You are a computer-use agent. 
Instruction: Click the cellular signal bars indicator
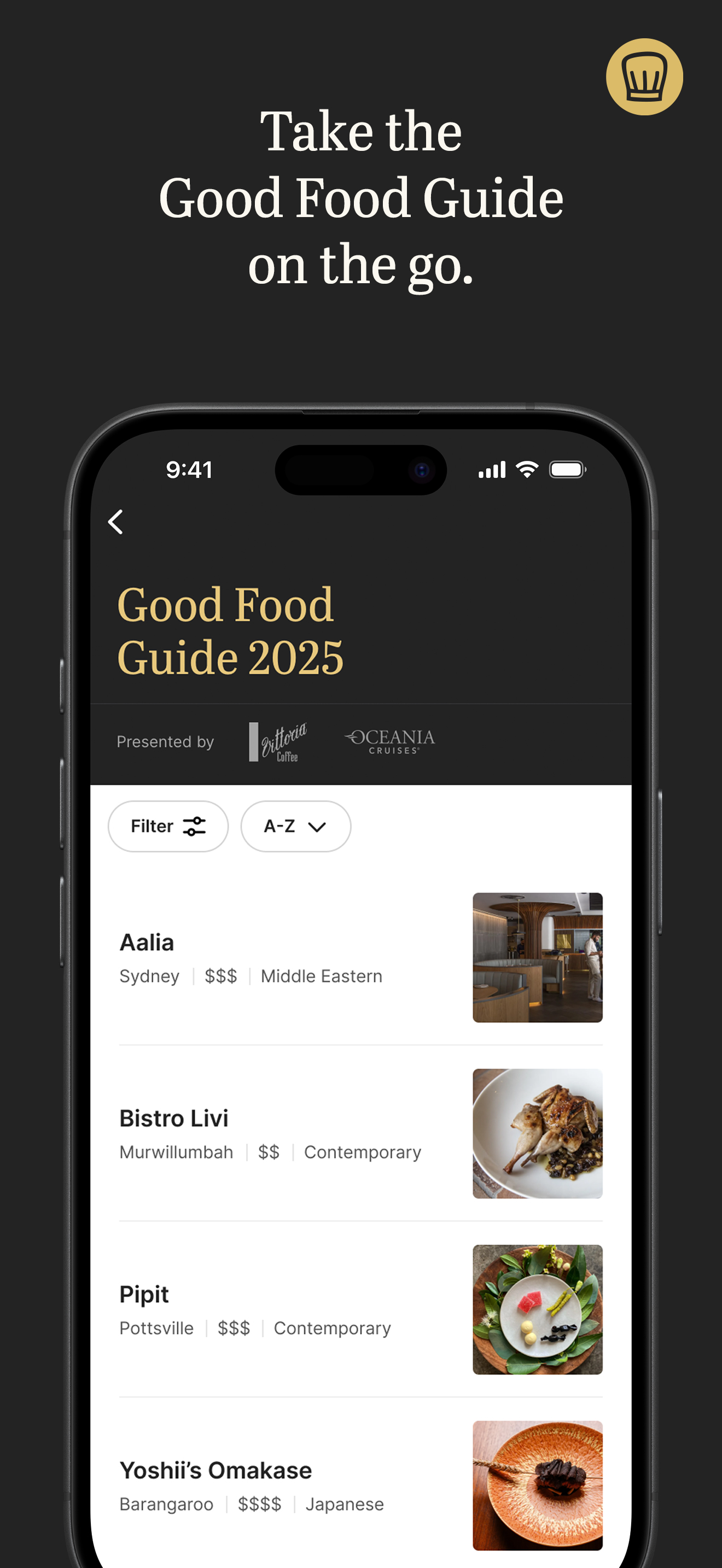pos(491,469)
